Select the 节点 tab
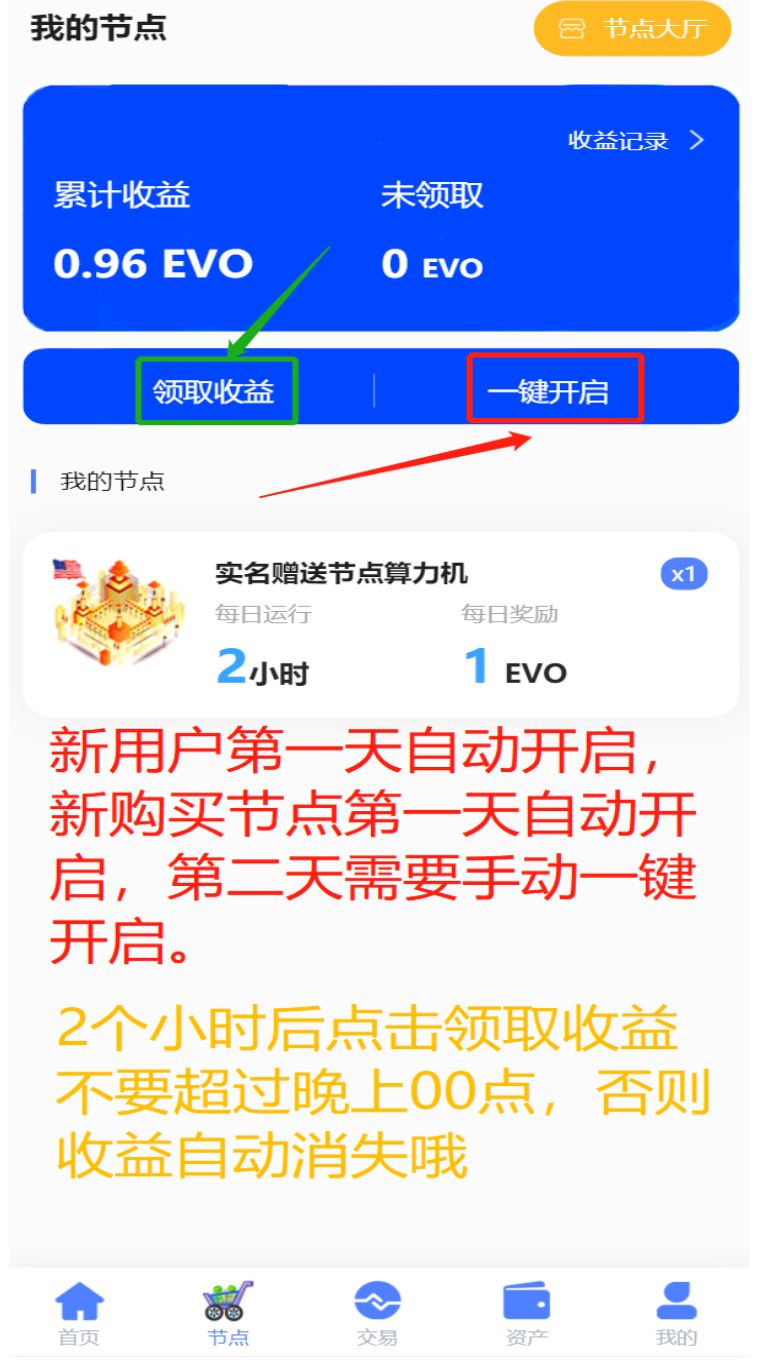This screenshot has width=766, height=1362. click(x=228, y=1314)
